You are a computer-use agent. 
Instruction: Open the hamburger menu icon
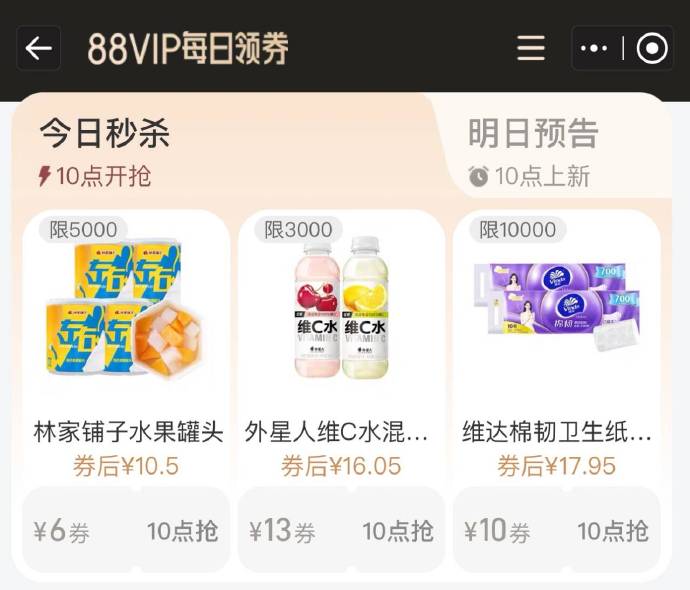click(530, 48)
